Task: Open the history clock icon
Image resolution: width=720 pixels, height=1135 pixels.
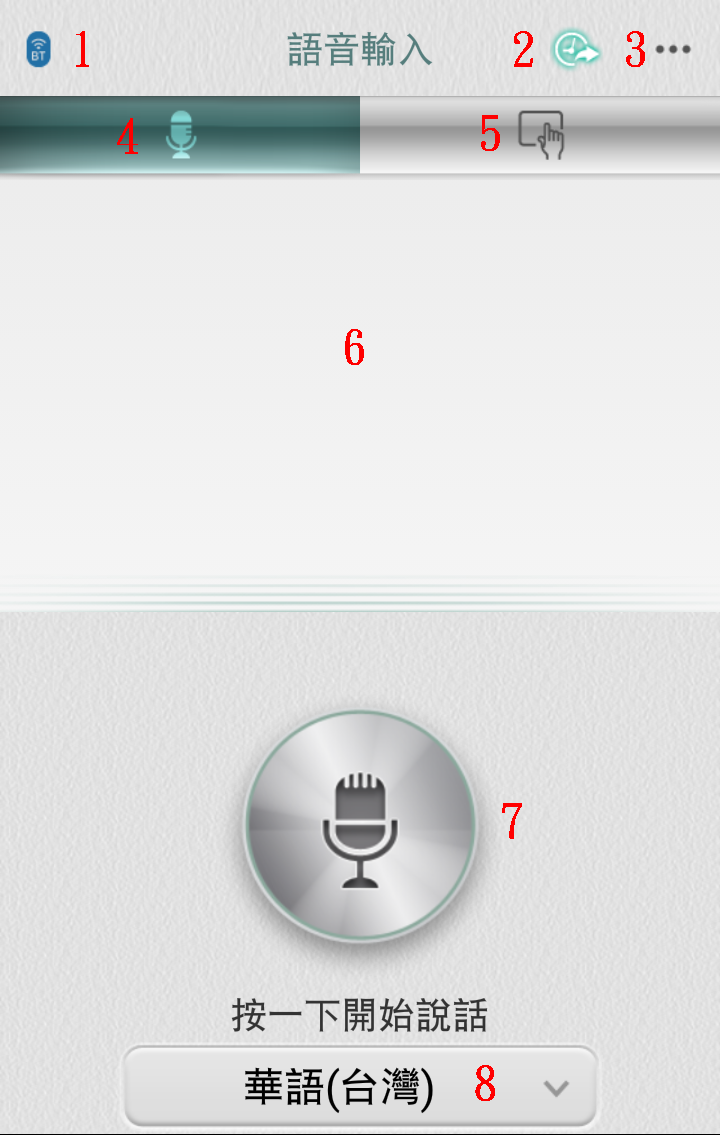Action: coord(577,50)
